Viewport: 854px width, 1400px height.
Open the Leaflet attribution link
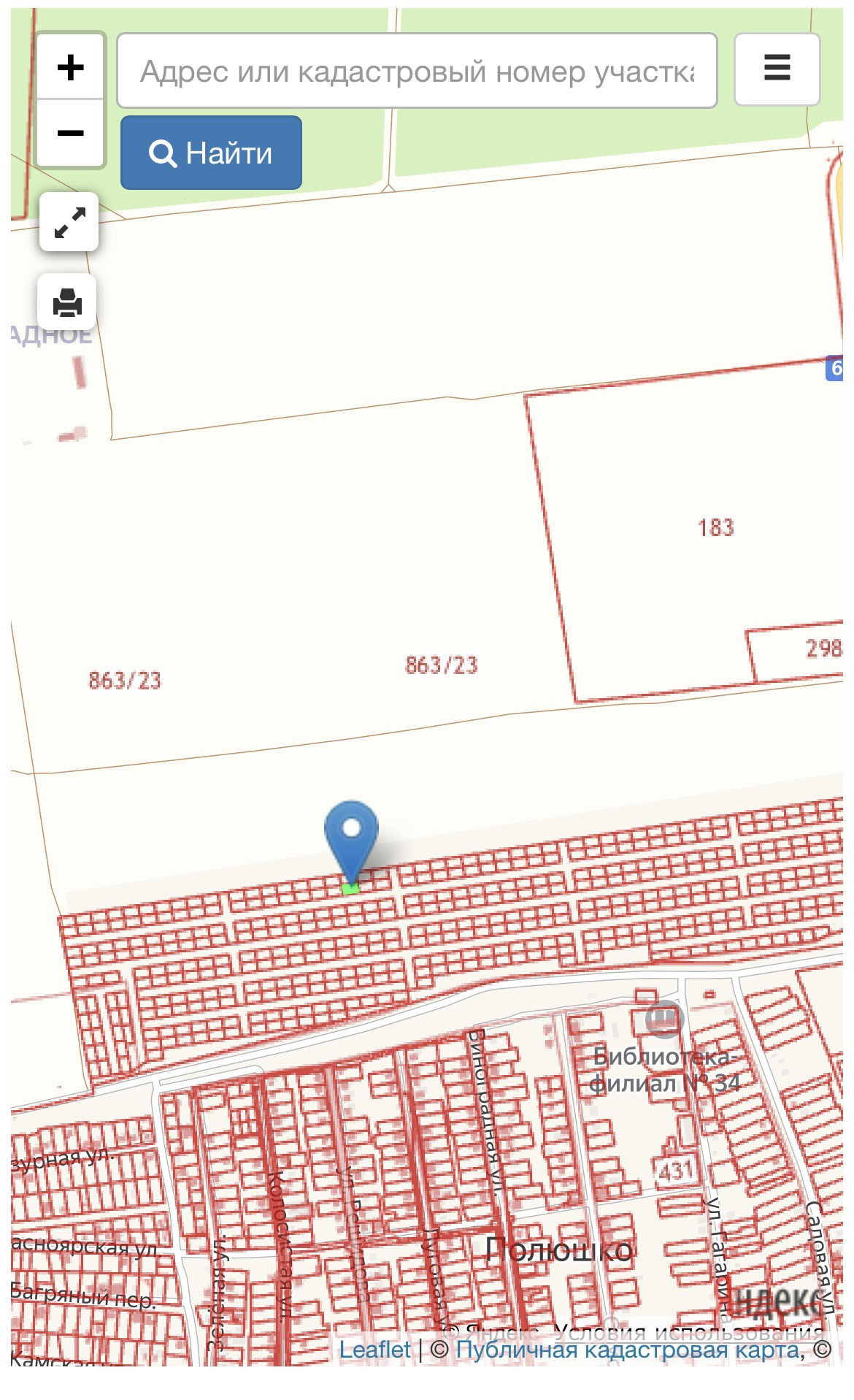point(374,1350)
